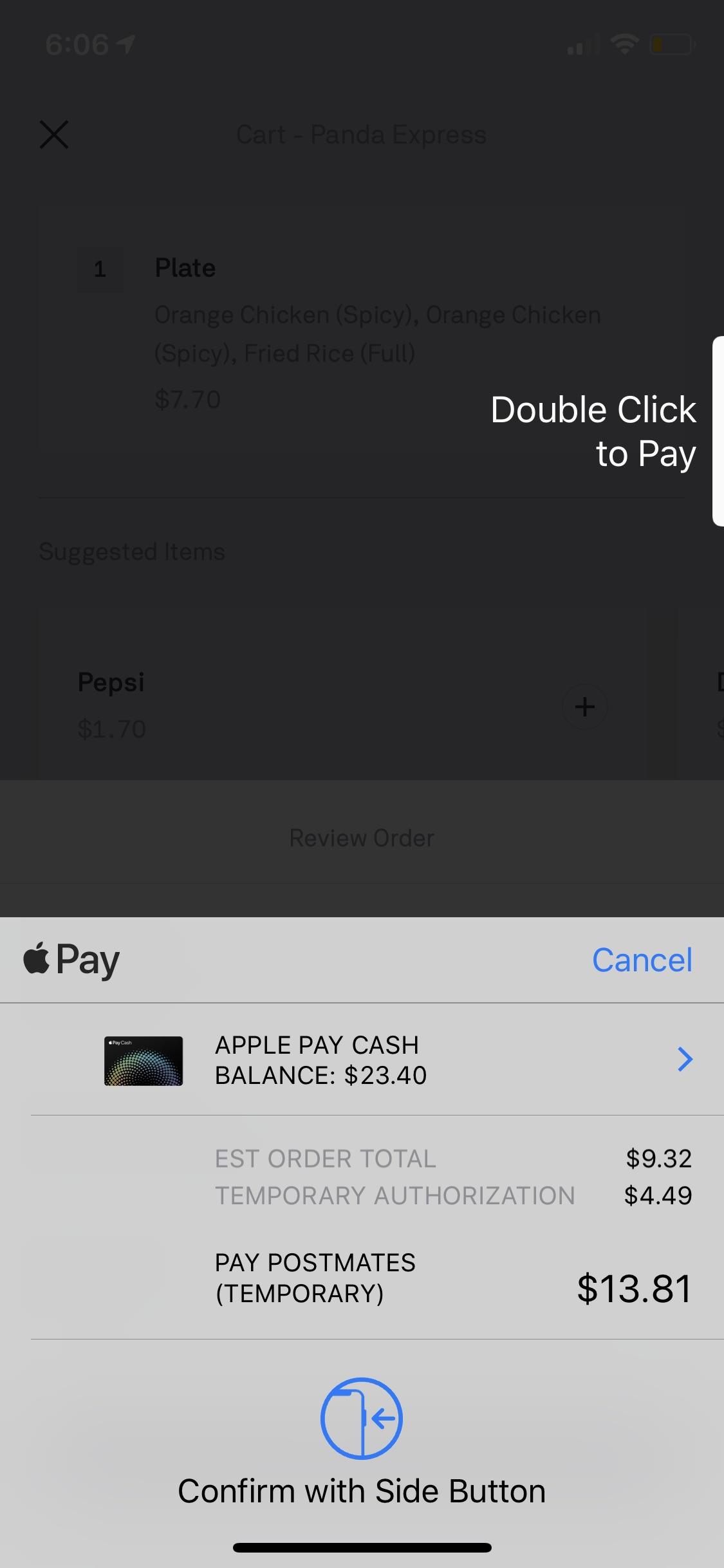Tap the Suggested Items section heading
The height and width of the screenshot is (1568, 724).
(131, 551)
